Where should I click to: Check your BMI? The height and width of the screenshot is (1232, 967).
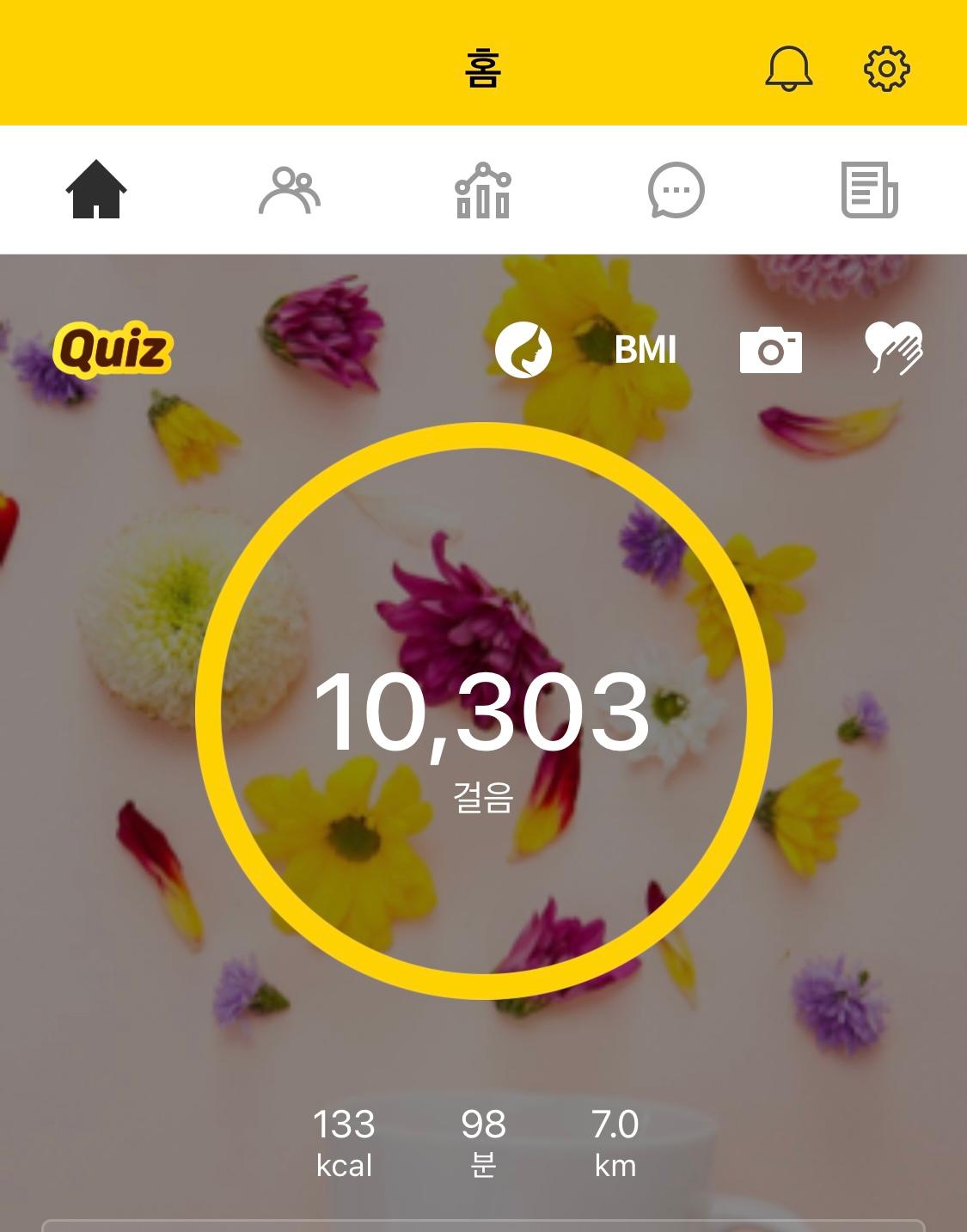pos(646,350)
